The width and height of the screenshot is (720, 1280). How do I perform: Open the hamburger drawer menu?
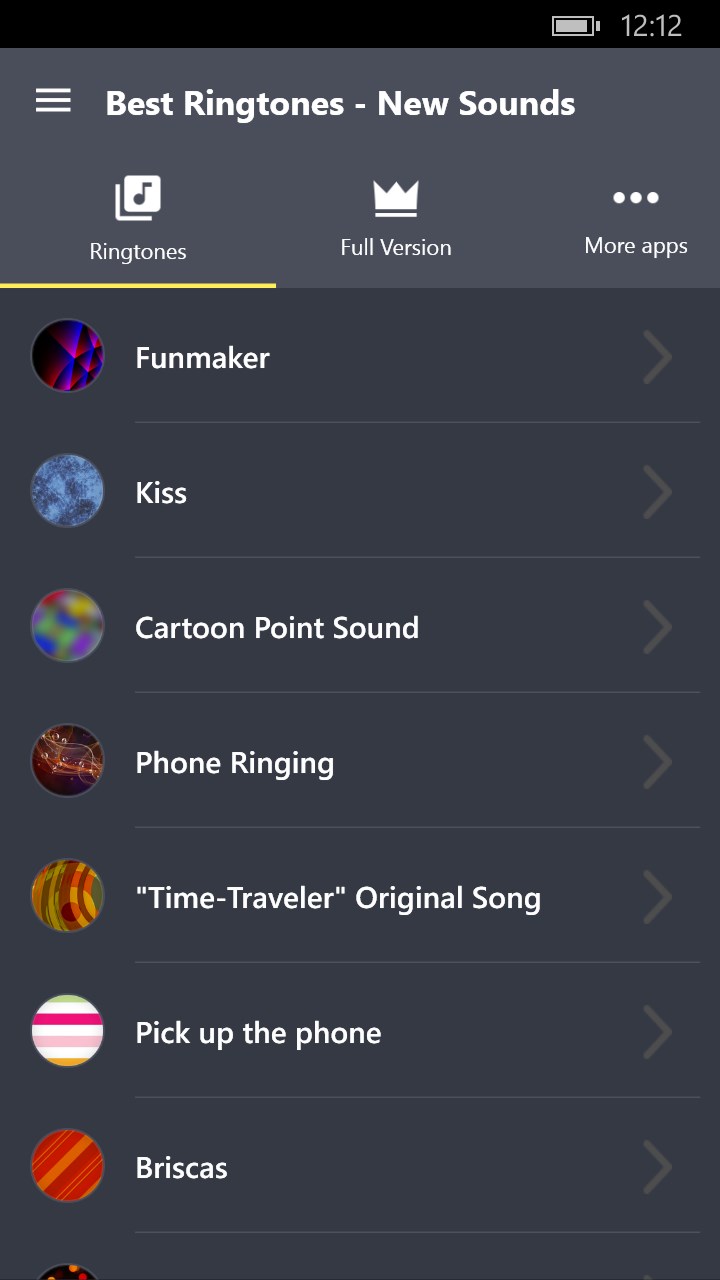click(53, 102)
